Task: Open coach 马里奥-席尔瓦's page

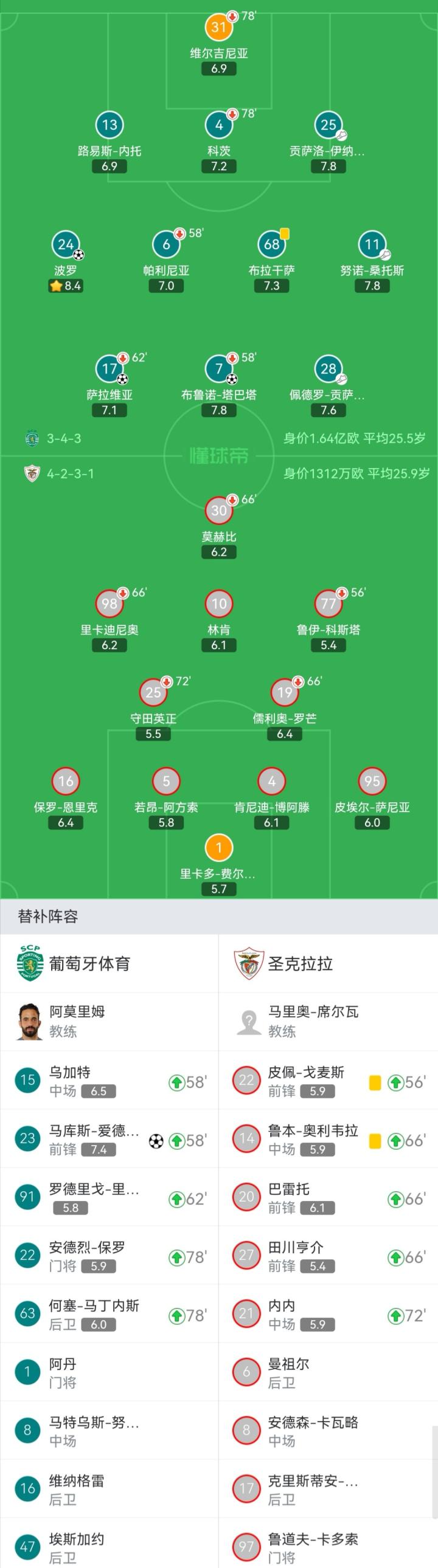Action: pyautogui.click(x=313, y=1021)
